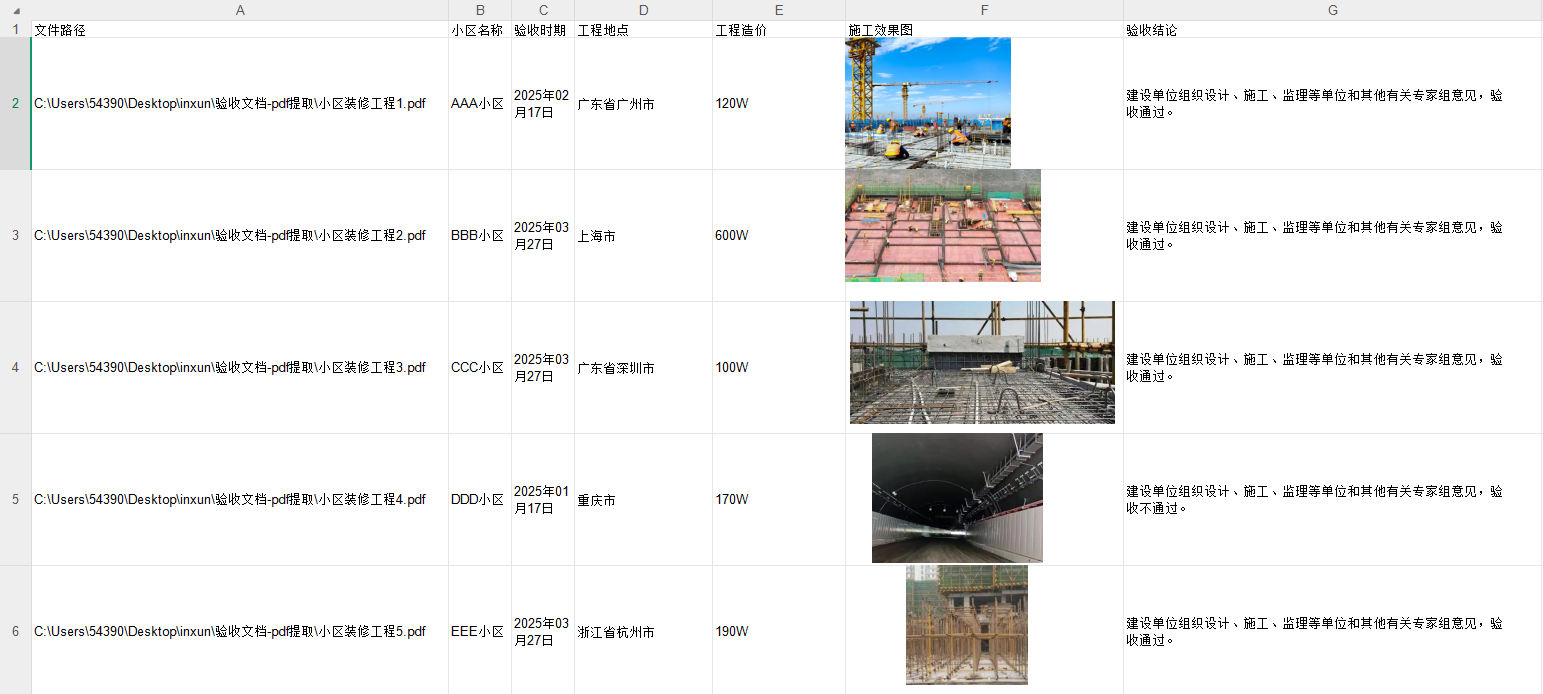Select all cells with the corner triangle
The height and width of the screenshot is (694, 1543).
15,10
